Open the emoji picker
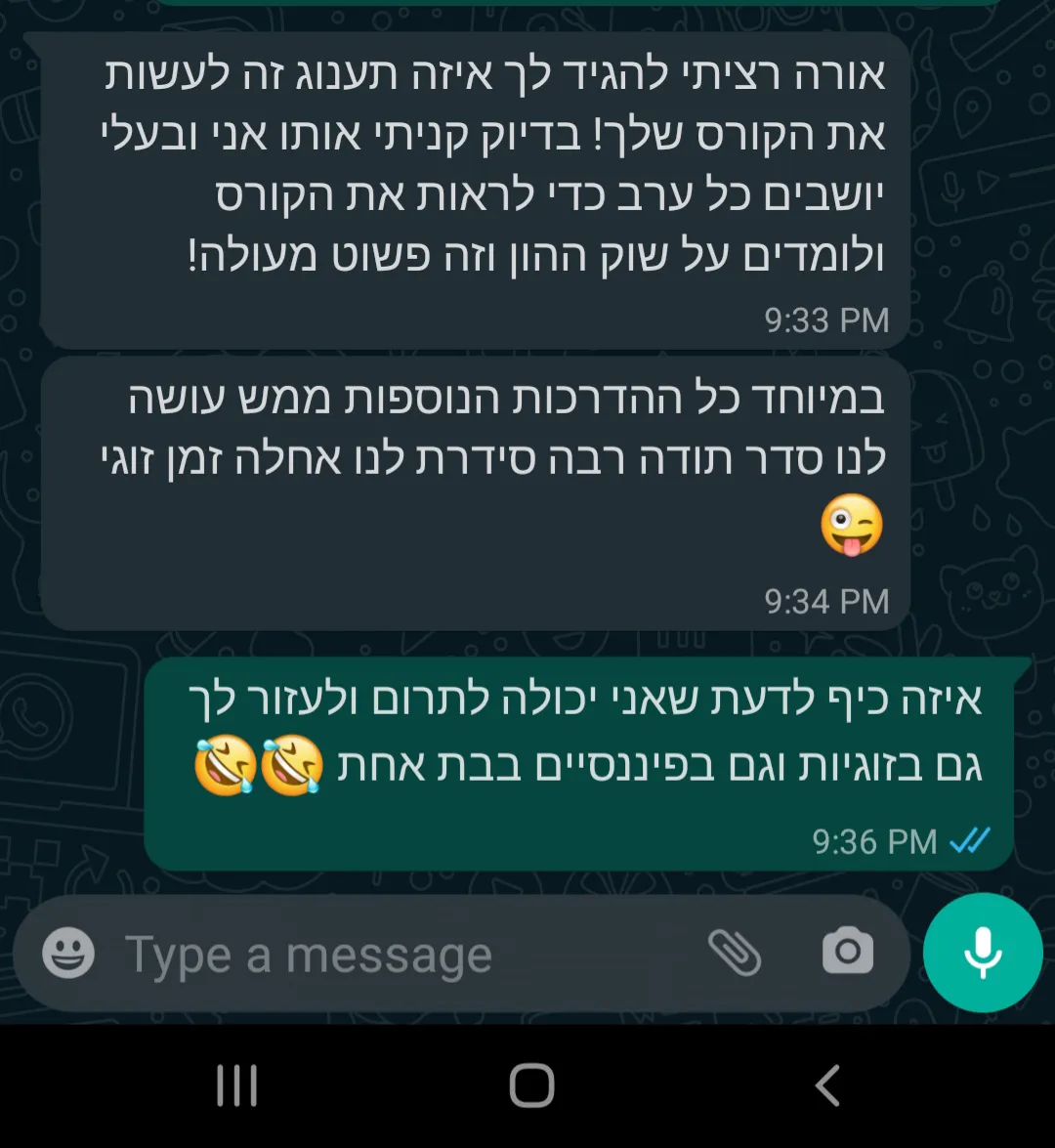The width and height of the screenshot is (1055, 1148). 68,953
